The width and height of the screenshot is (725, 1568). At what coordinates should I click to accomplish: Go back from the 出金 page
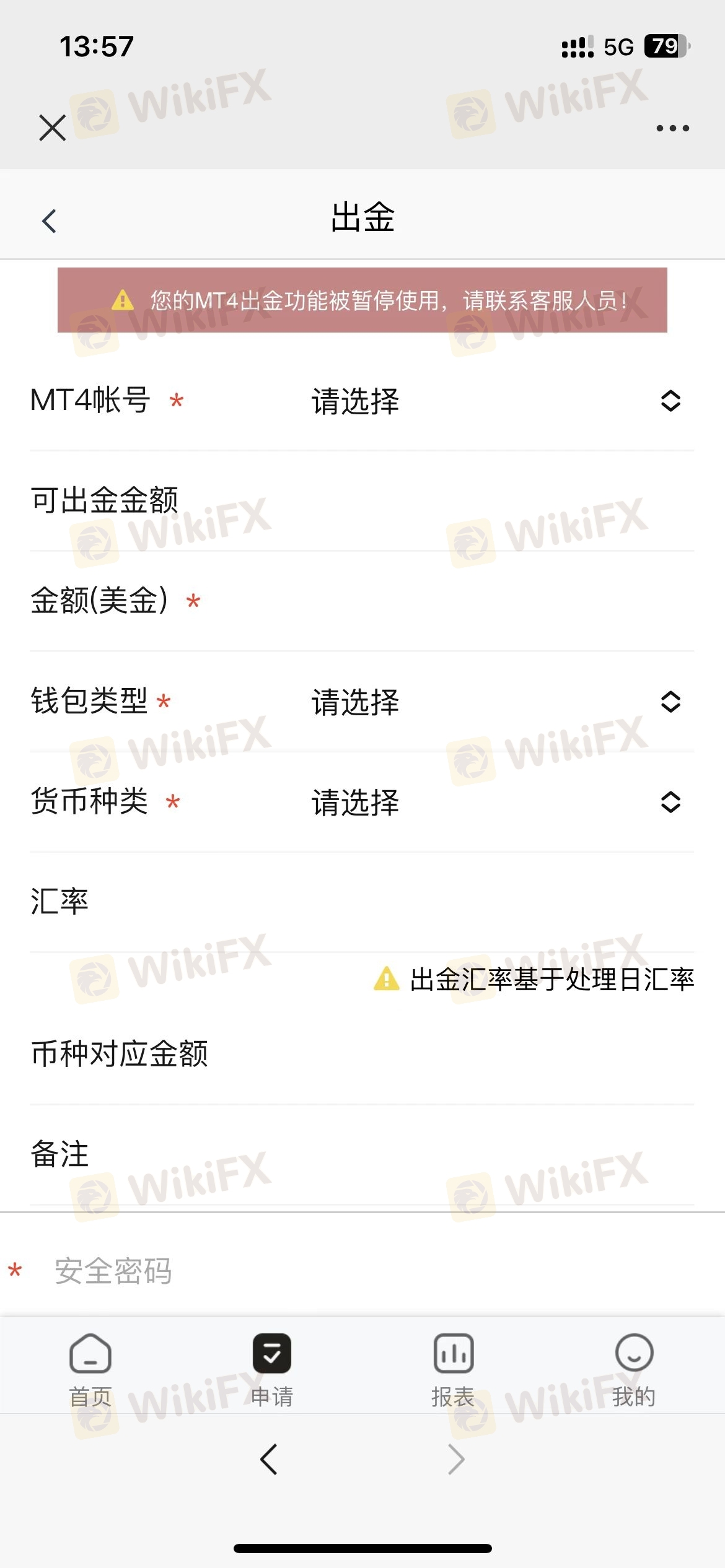50,221
